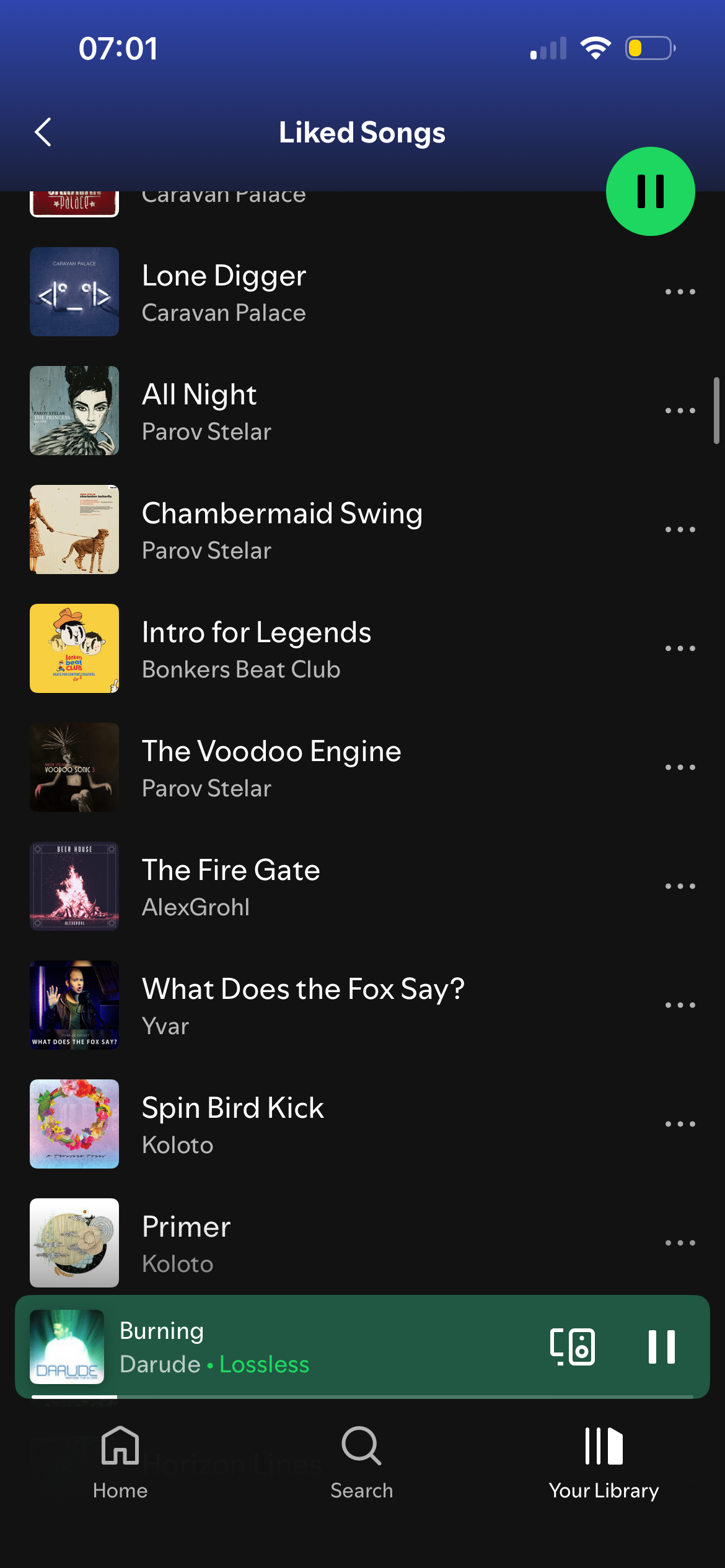This screenshot has width=725, height=1568.
Task: Go back from Liked Songs
Action: point(43,132)
